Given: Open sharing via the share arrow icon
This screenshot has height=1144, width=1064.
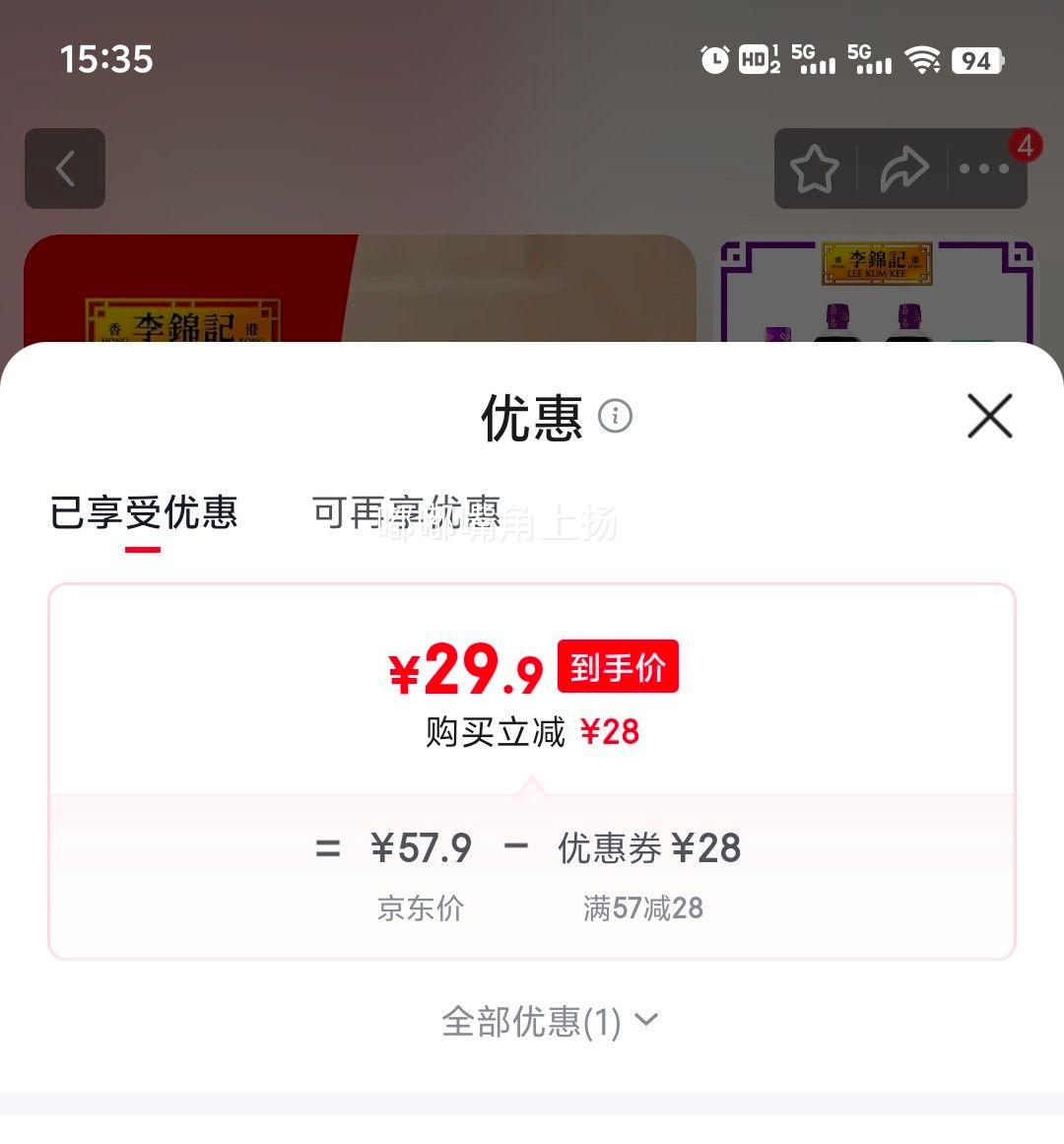Looking at the screenshot, I should pyautogui.click(x=902, y=168).
